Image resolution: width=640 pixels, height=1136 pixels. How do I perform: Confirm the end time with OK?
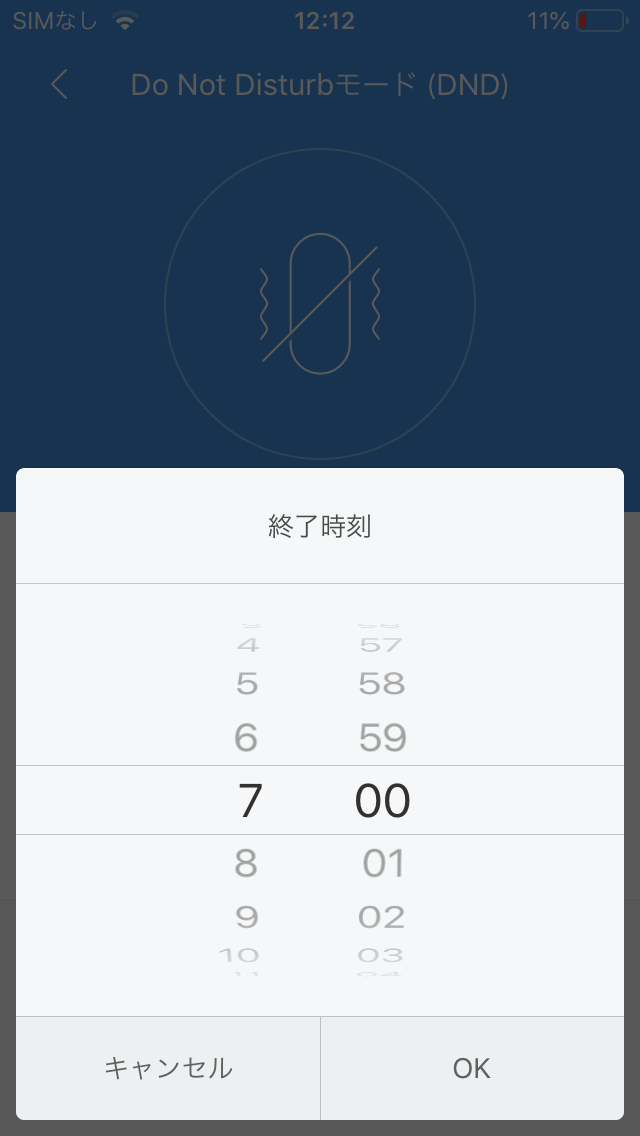(x=472, y=1068)
